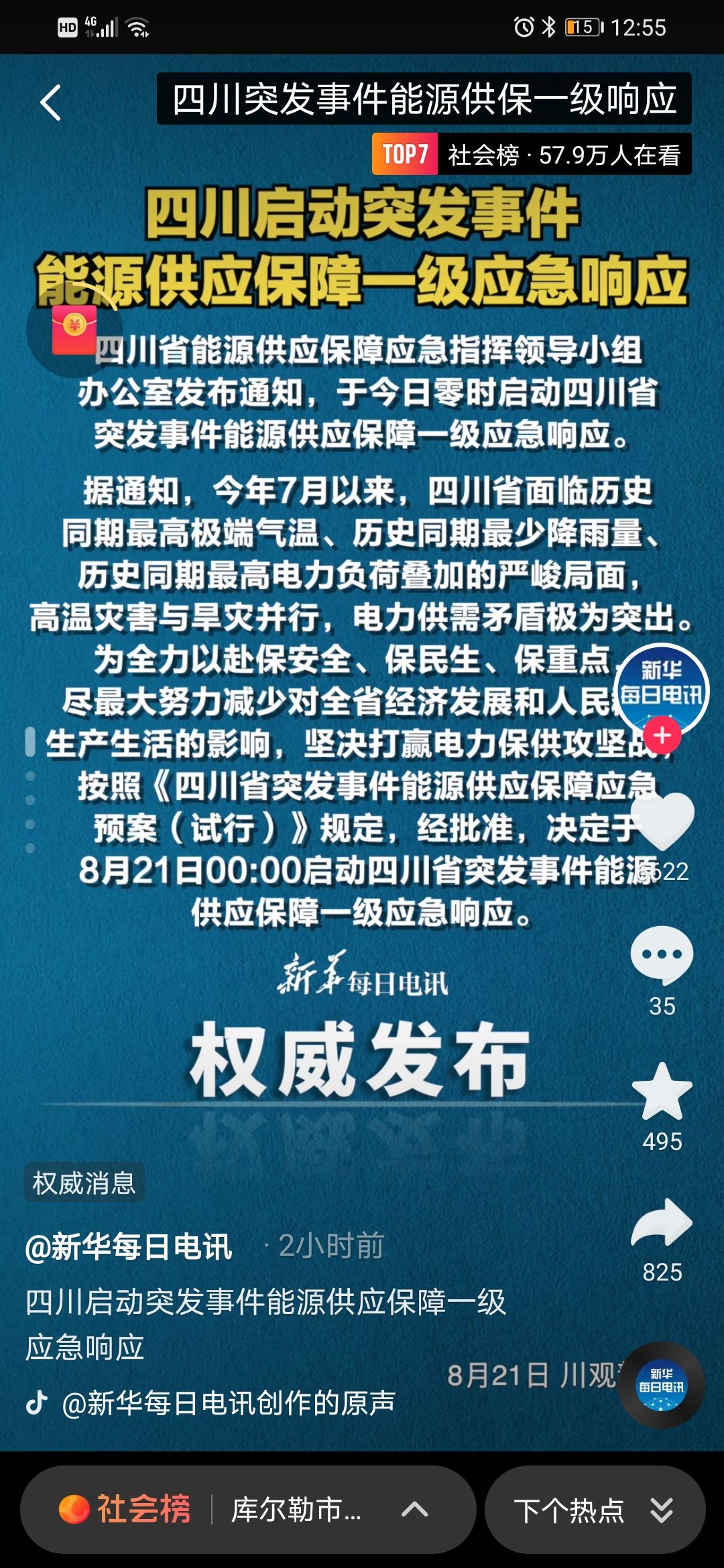
Task: Expand the 社会榜 hot list bar
Action: (248, 1510)
